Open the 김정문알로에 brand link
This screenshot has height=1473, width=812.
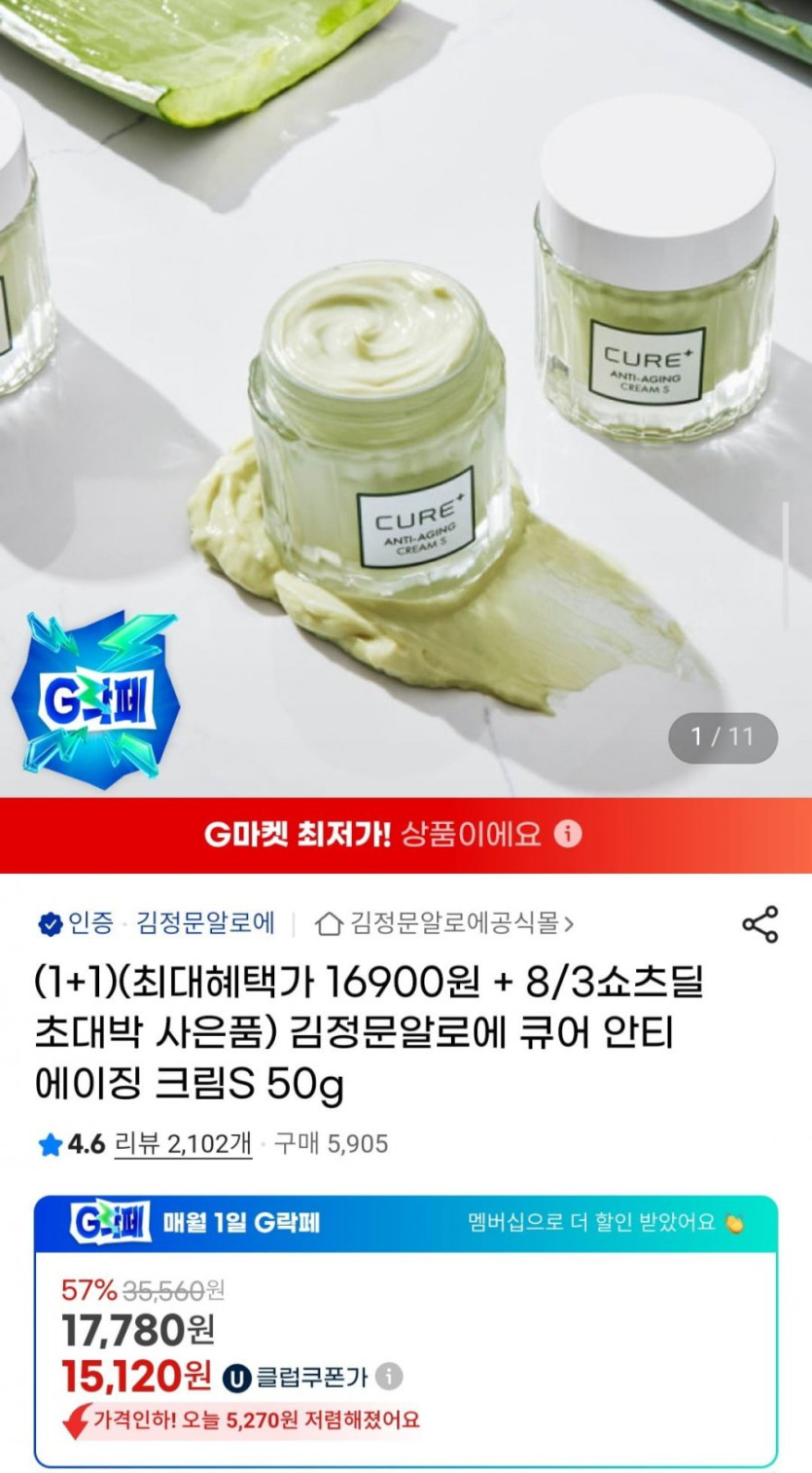point(205,923)
